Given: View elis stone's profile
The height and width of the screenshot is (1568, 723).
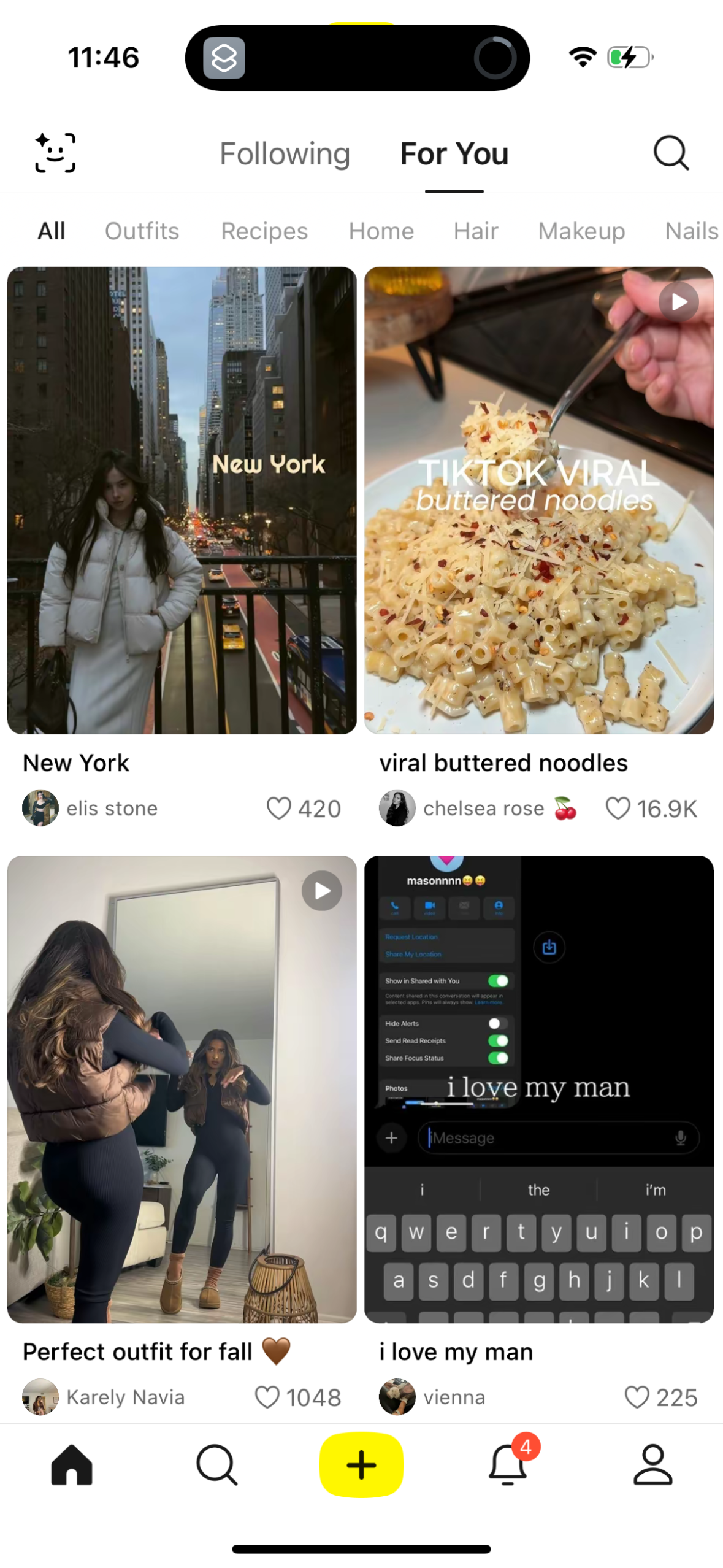Looking at the screenshot, I should pos(40,808).
